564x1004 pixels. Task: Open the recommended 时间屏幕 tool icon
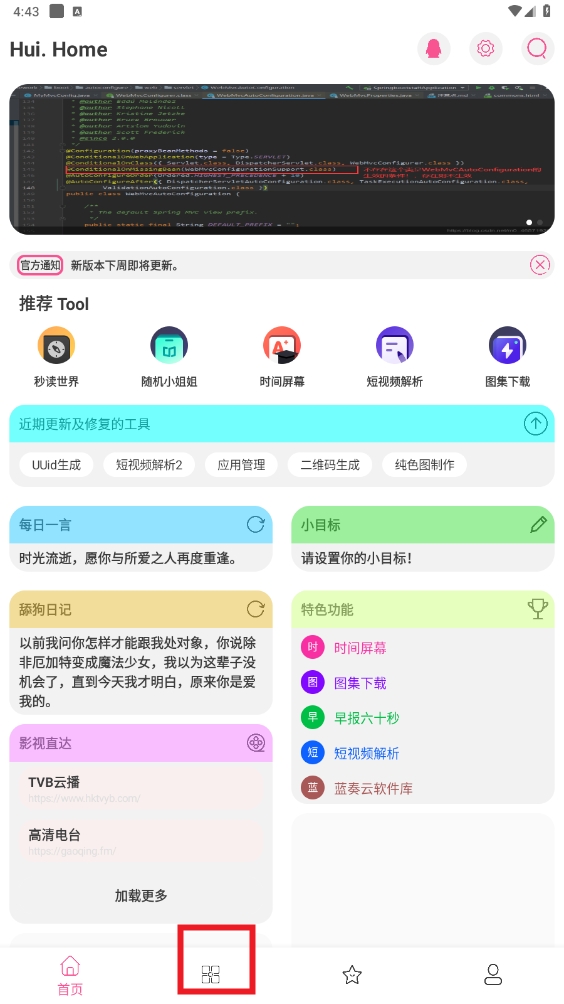click(282, 357)
